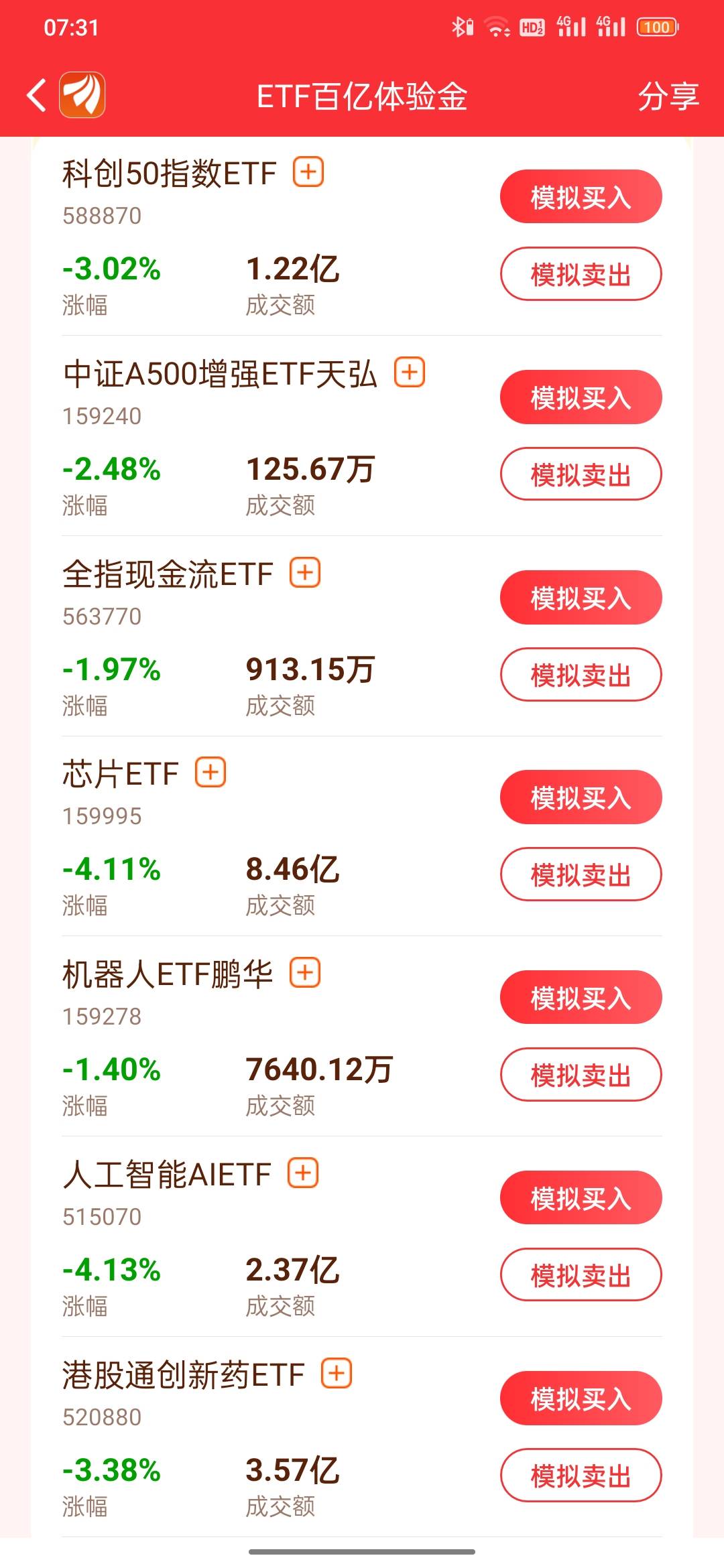Add 港股通创新药ETF with the plus icon
The image size is (724, 1568).
point(337,1374)
